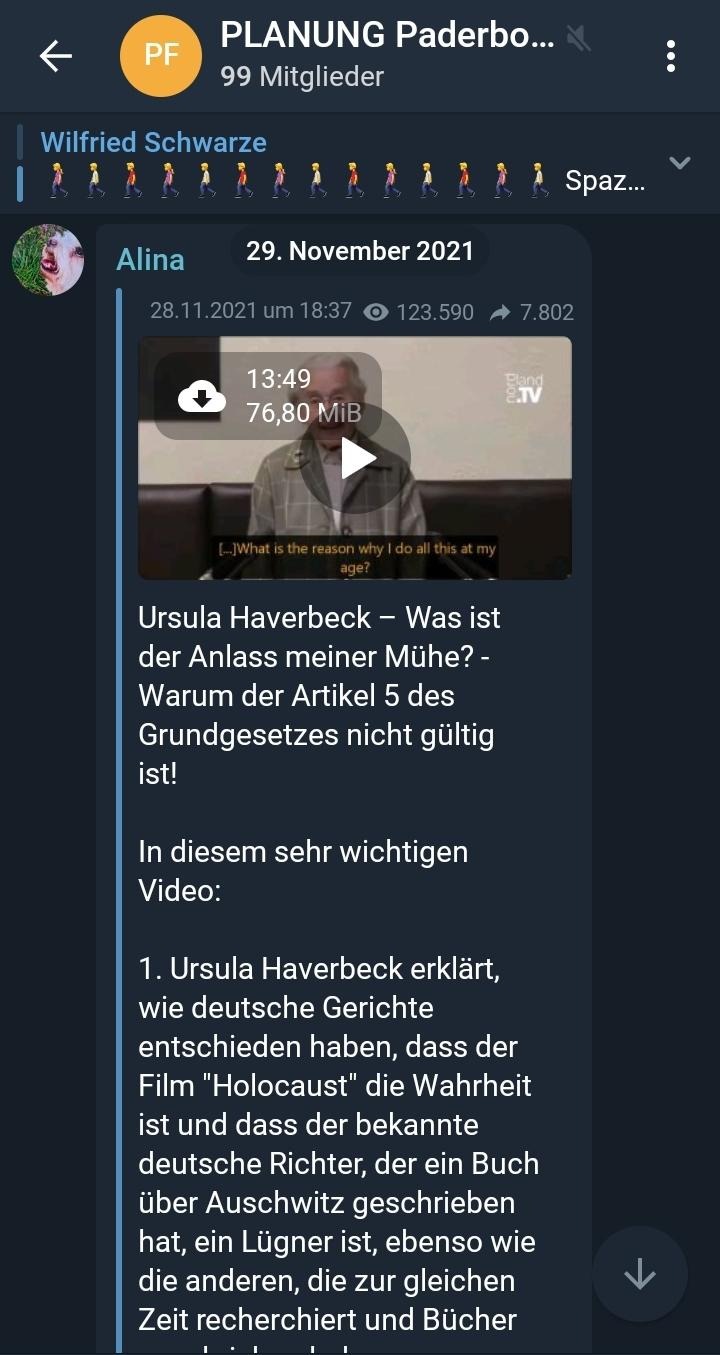Image resolution: width=720 pixels, height=1355 pixels.
Task: Open the pinned message from Wilfried Schwarze
Action: click(x=340, y=163)
